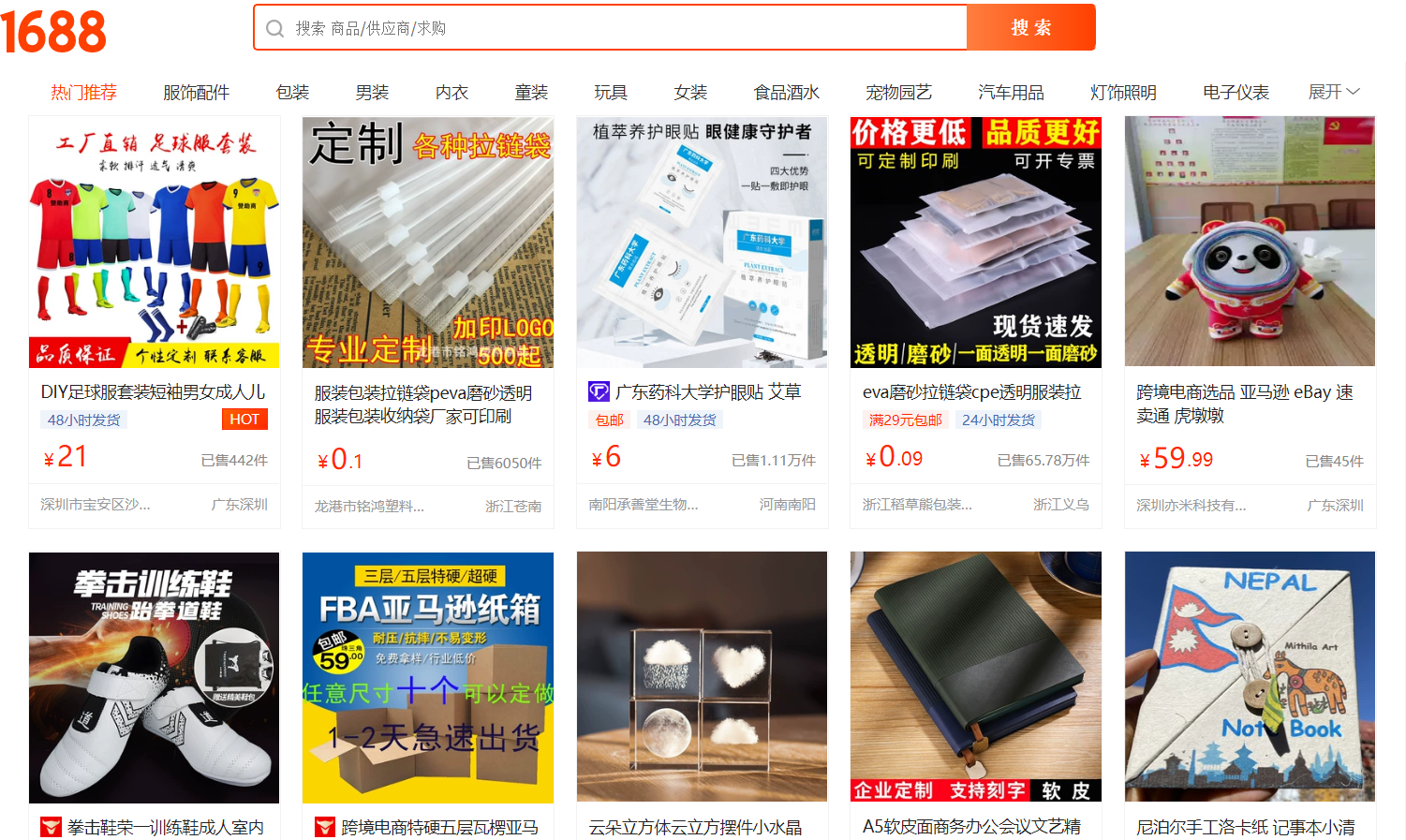Image resolution: width=1406 pixels, height=840 pixels.
Task: Select the 包装 category tab
Action: pyautogui.click(x=292, y=93)
